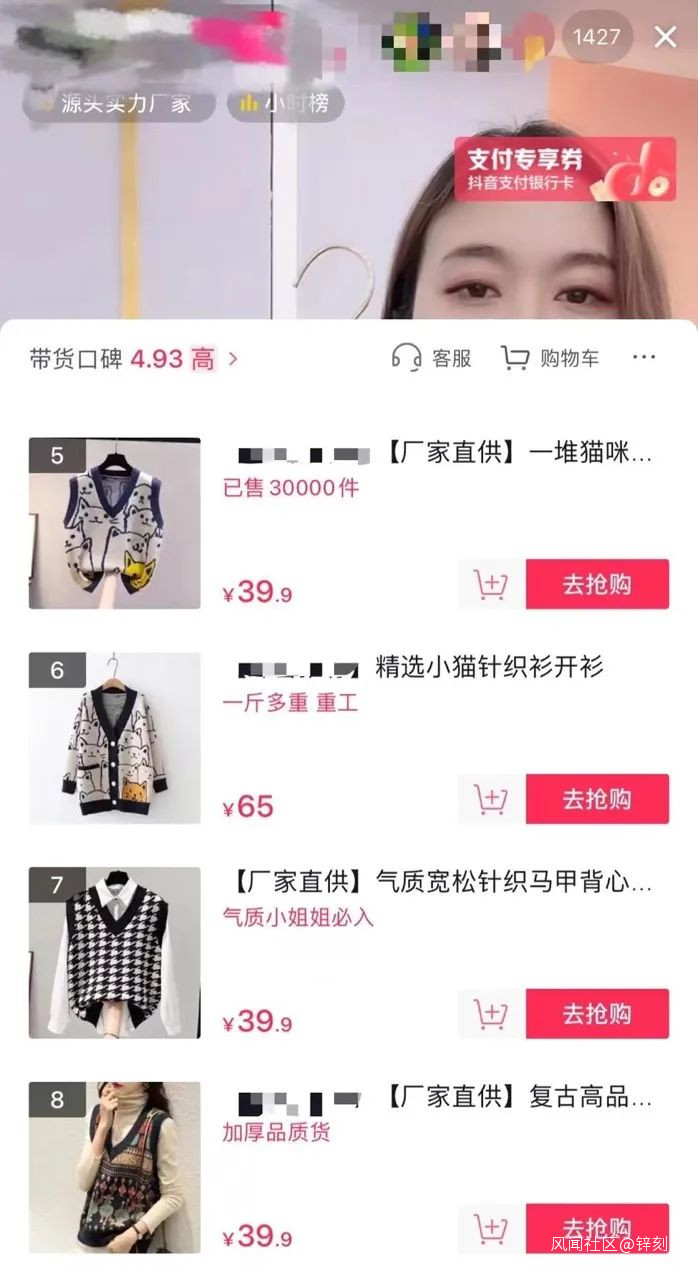View the 1427 audience viewer list

point(597,38)
